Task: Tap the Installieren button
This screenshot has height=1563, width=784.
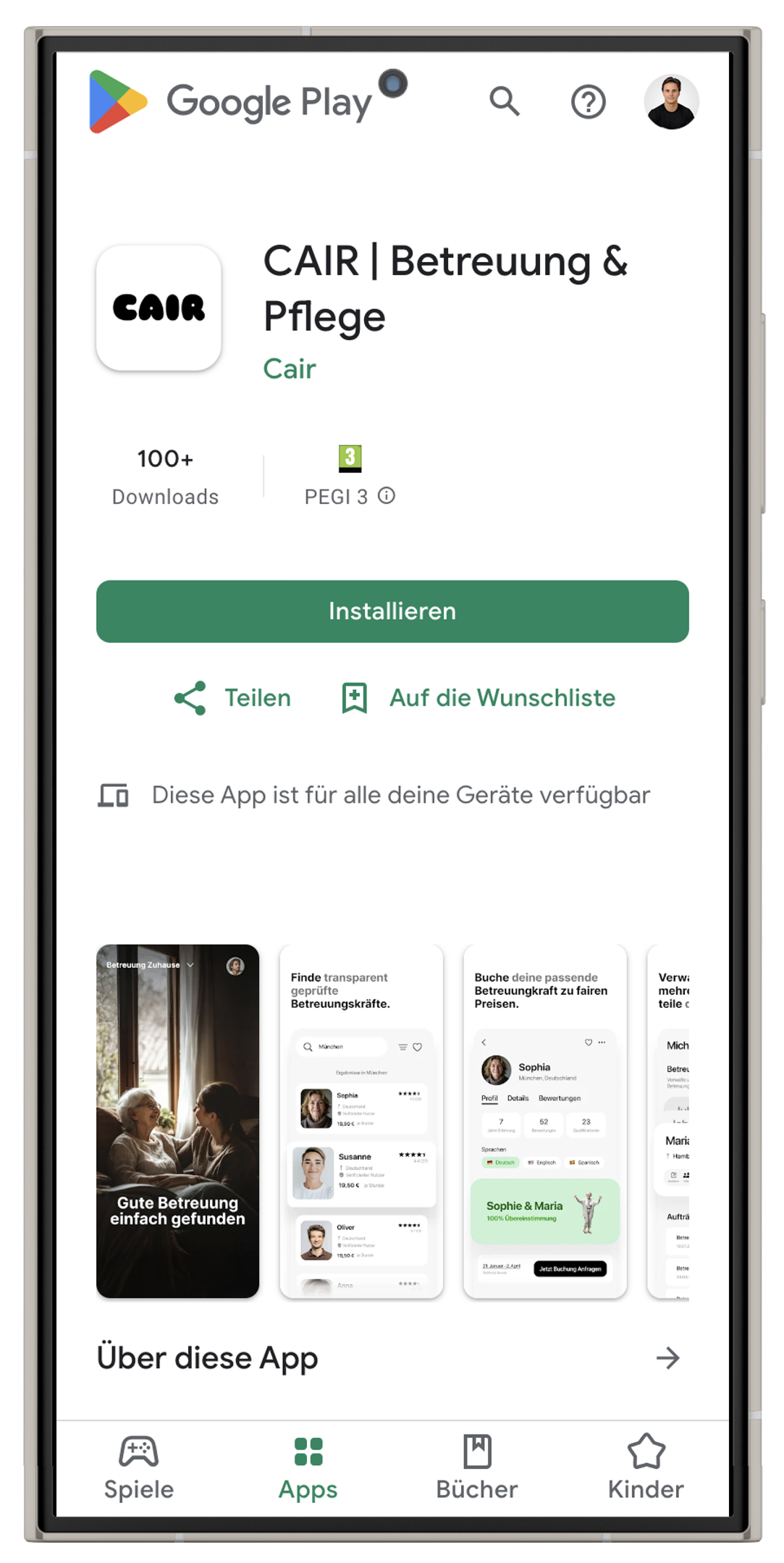Action: [x=392, y=611]
